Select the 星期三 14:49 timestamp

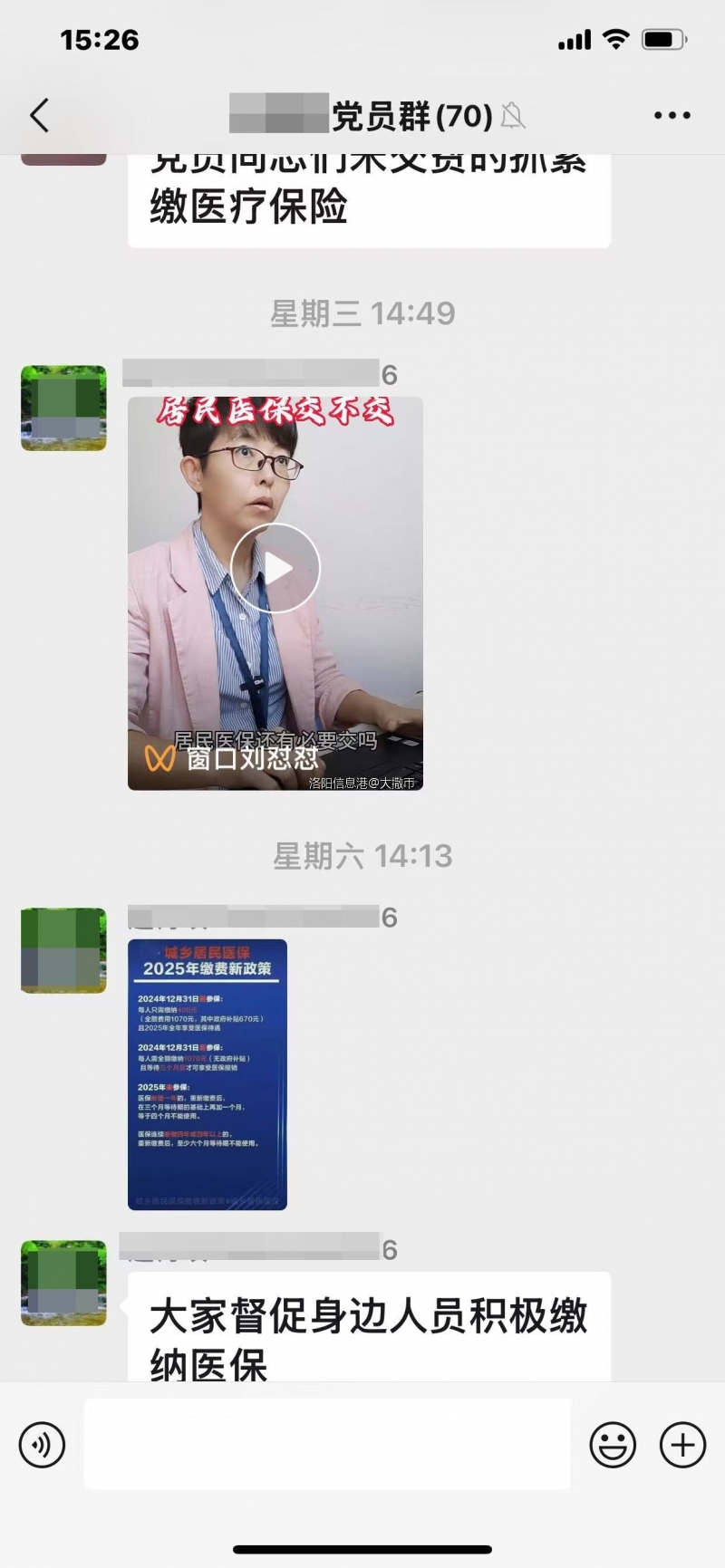(362, 313)
